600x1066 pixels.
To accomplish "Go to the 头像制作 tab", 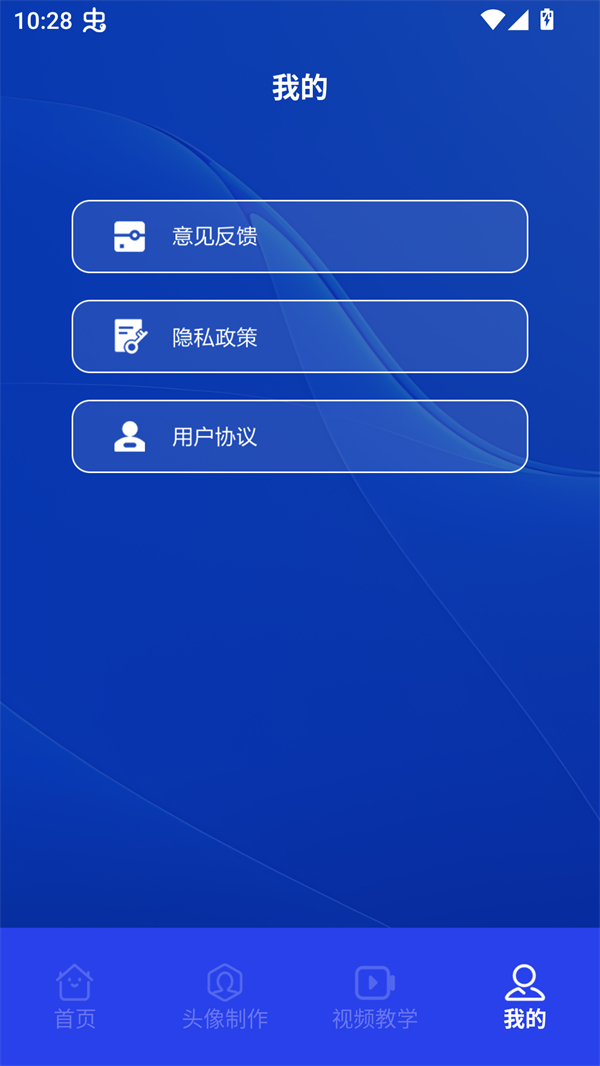I will coord(225,996).
